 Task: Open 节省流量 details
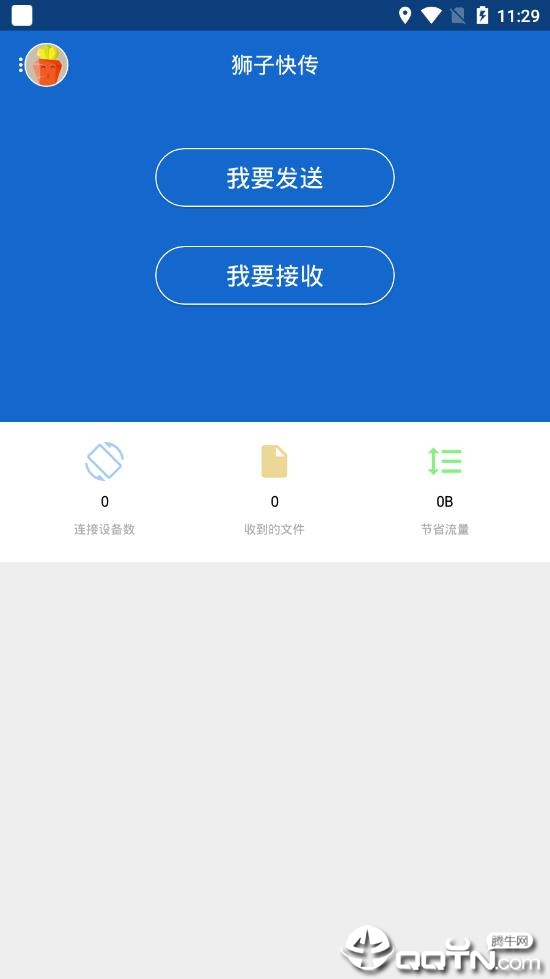444,490
